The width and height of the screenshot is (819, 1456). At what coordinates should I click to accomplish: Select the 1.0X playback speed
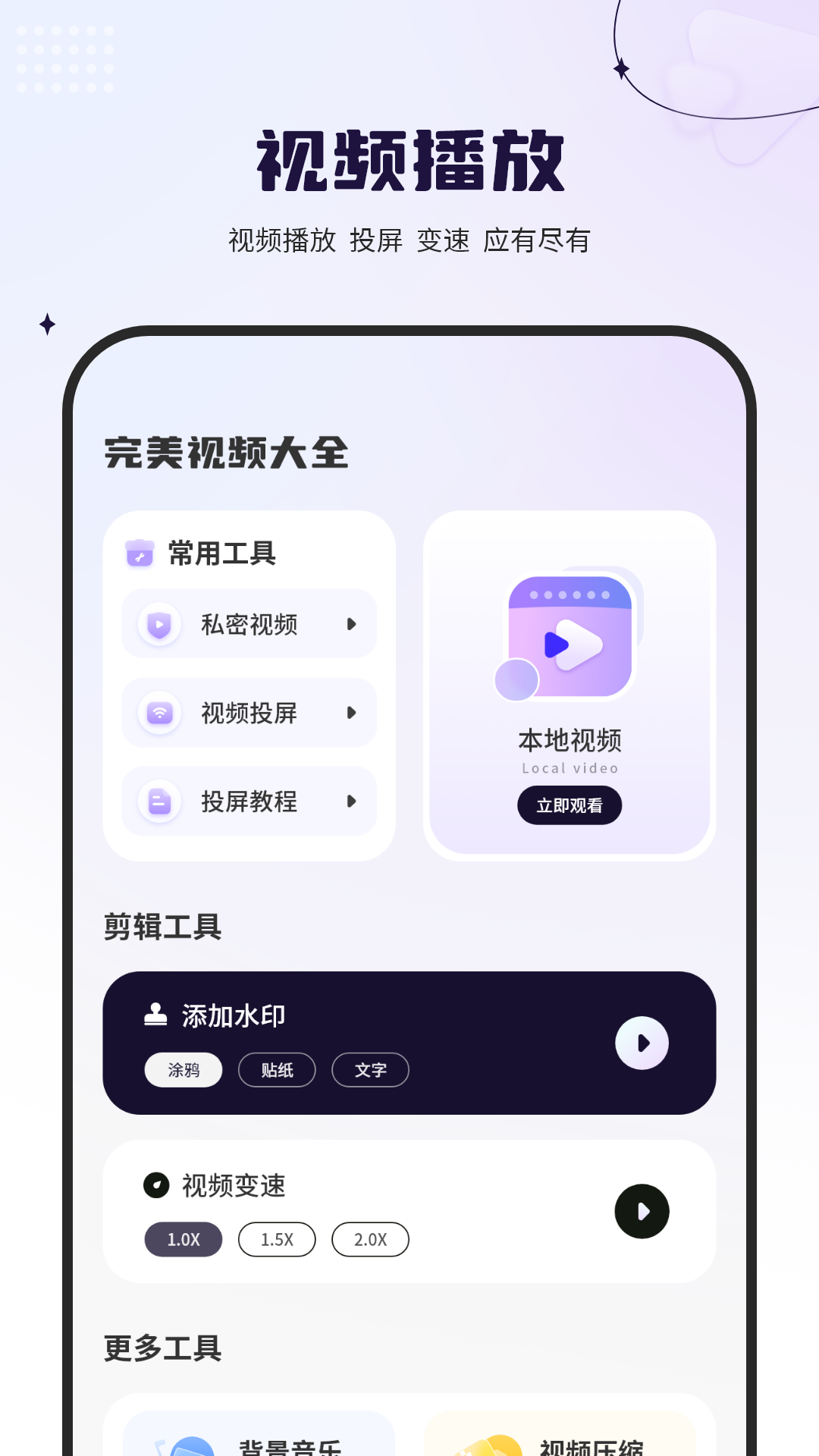click(182, 1239)
